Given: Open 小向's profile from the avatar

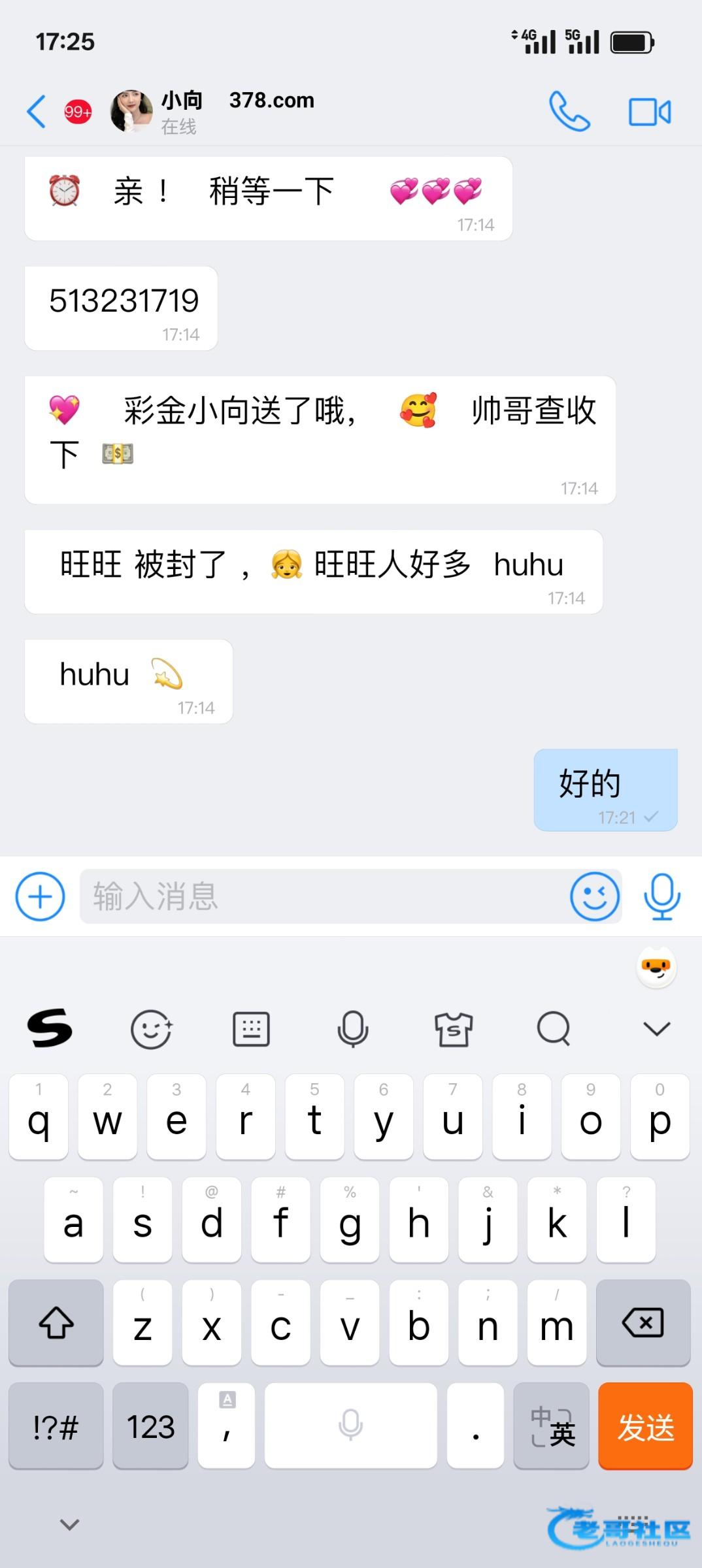Looking at the screenshot, I should [131, 112].
